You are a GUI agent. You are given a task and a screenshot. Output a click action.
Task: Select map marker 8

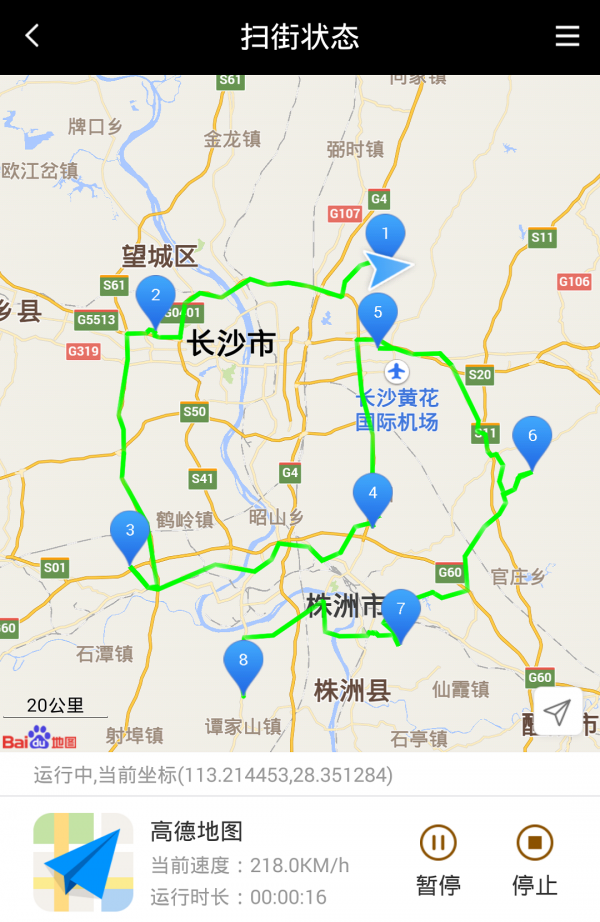(243, 661)
